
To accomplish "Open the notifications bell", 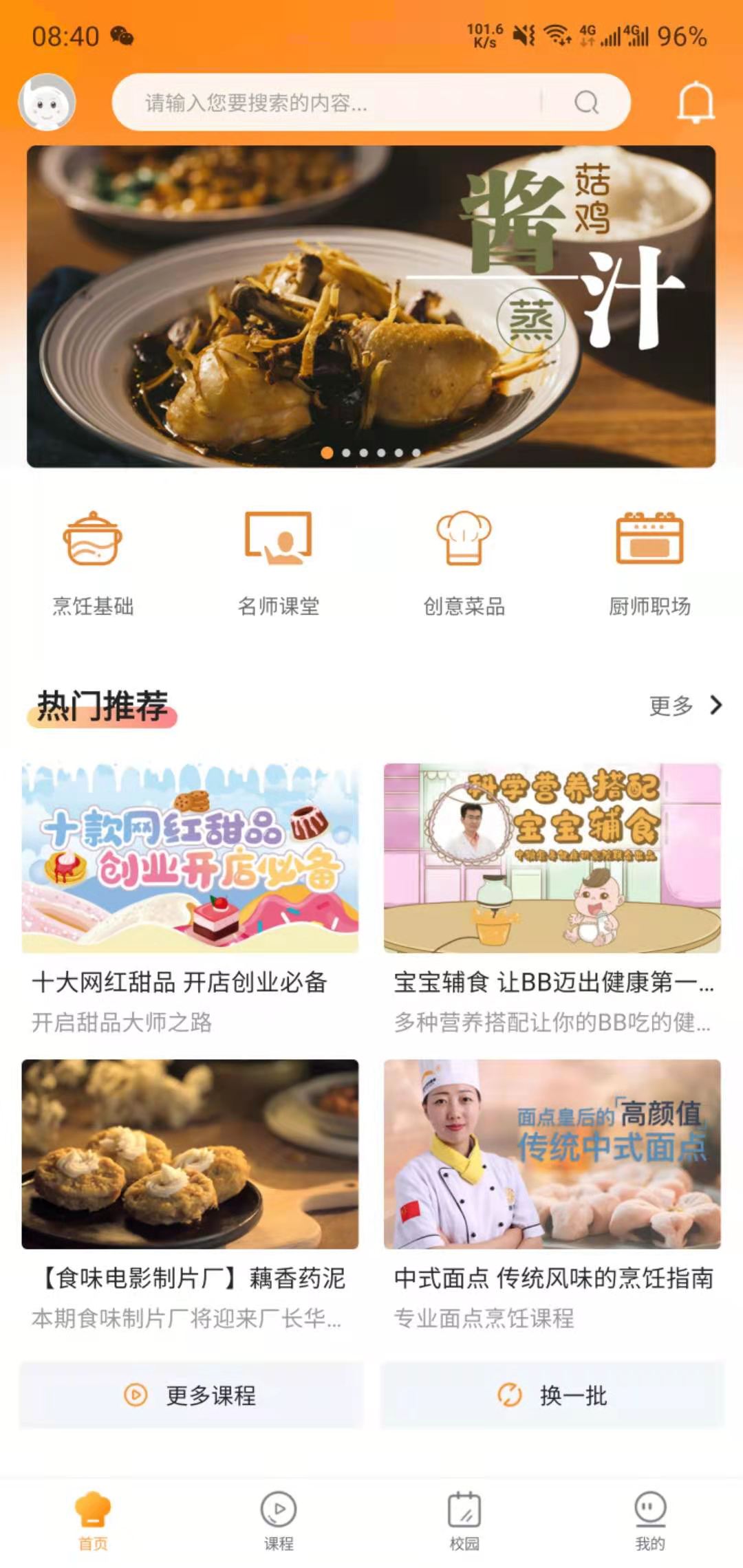I will tap(696, 102).
